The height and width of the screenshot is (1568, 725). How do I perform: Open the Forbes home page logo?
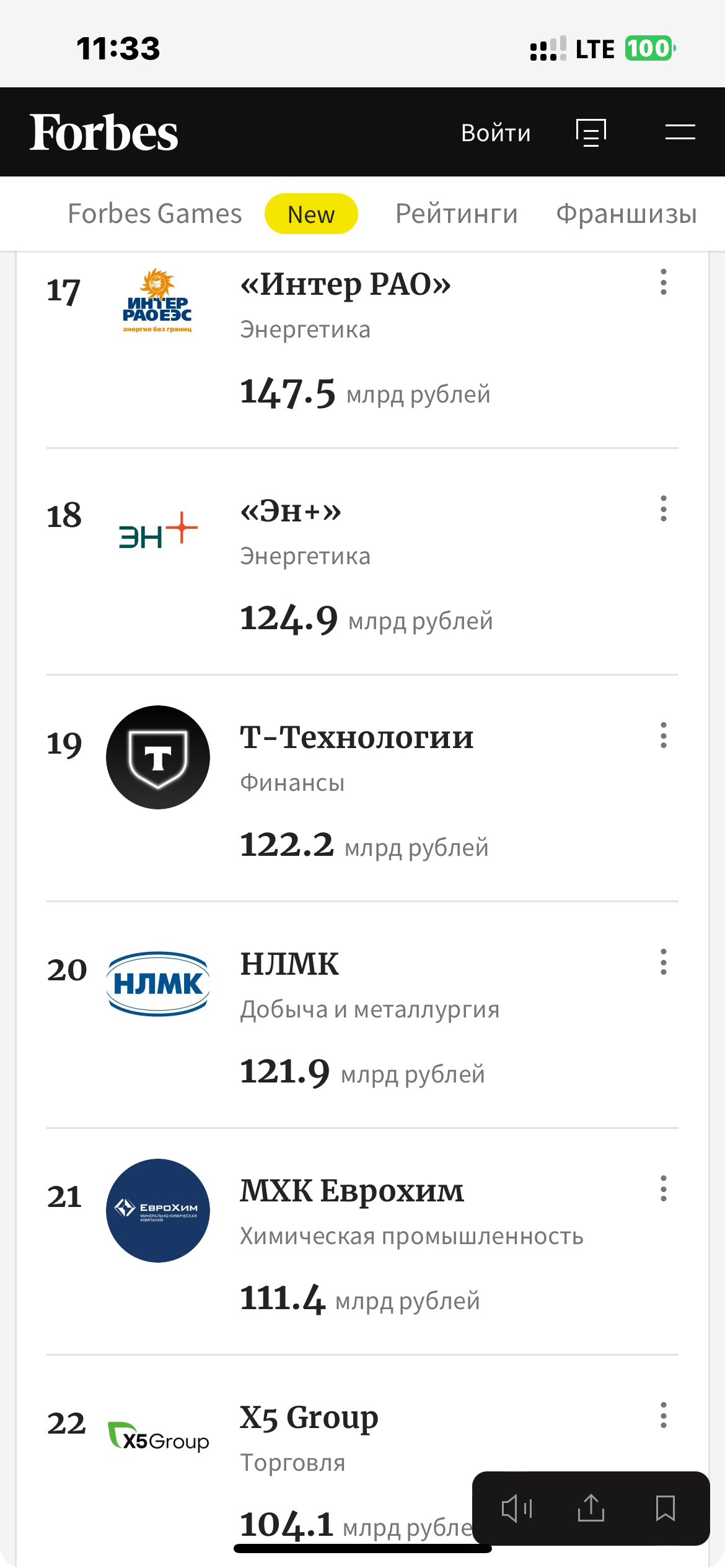[x=104, y=133]
